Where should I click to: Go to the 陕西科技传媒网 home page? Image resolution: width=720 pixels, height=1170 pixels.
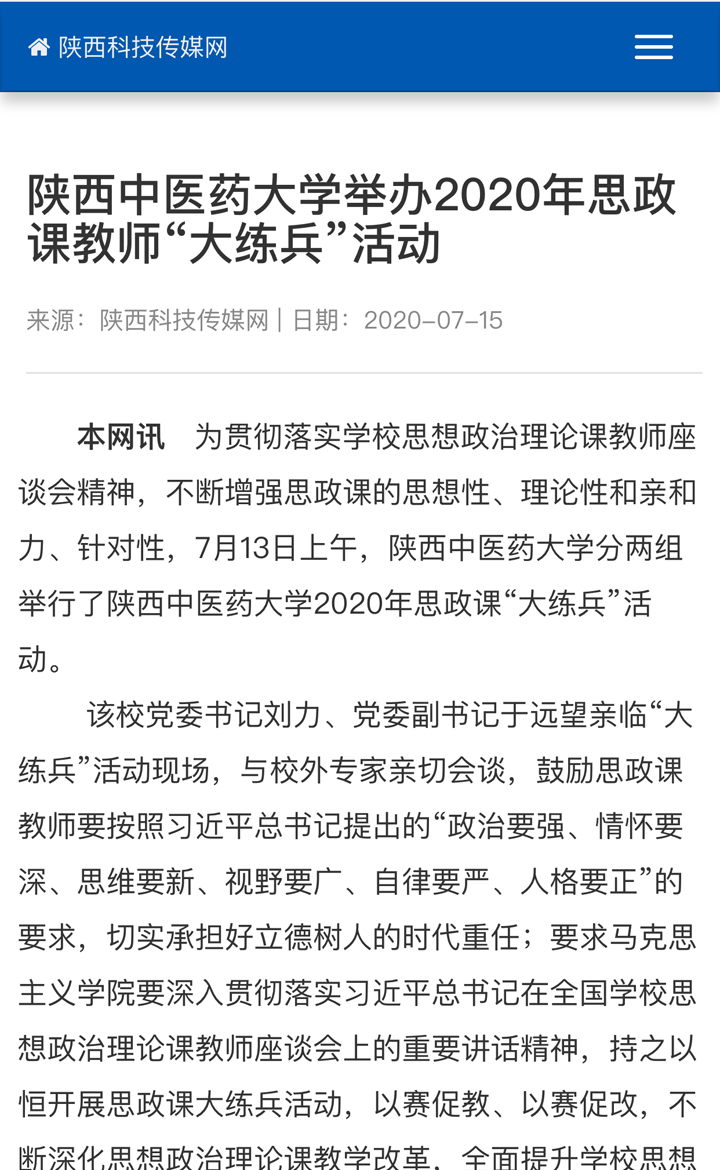(x=128, y=47)
